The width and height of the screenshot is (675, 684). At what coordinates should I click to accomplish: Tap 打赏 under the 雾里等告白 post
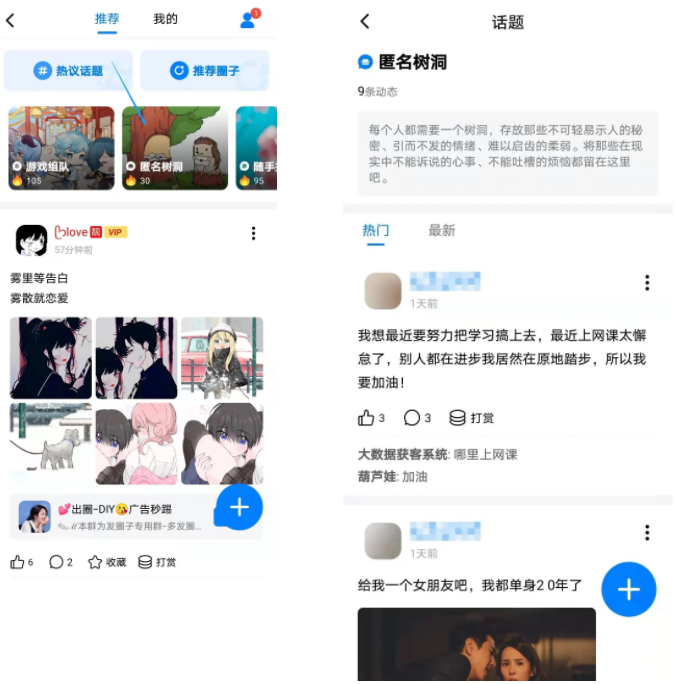point(157,563)
